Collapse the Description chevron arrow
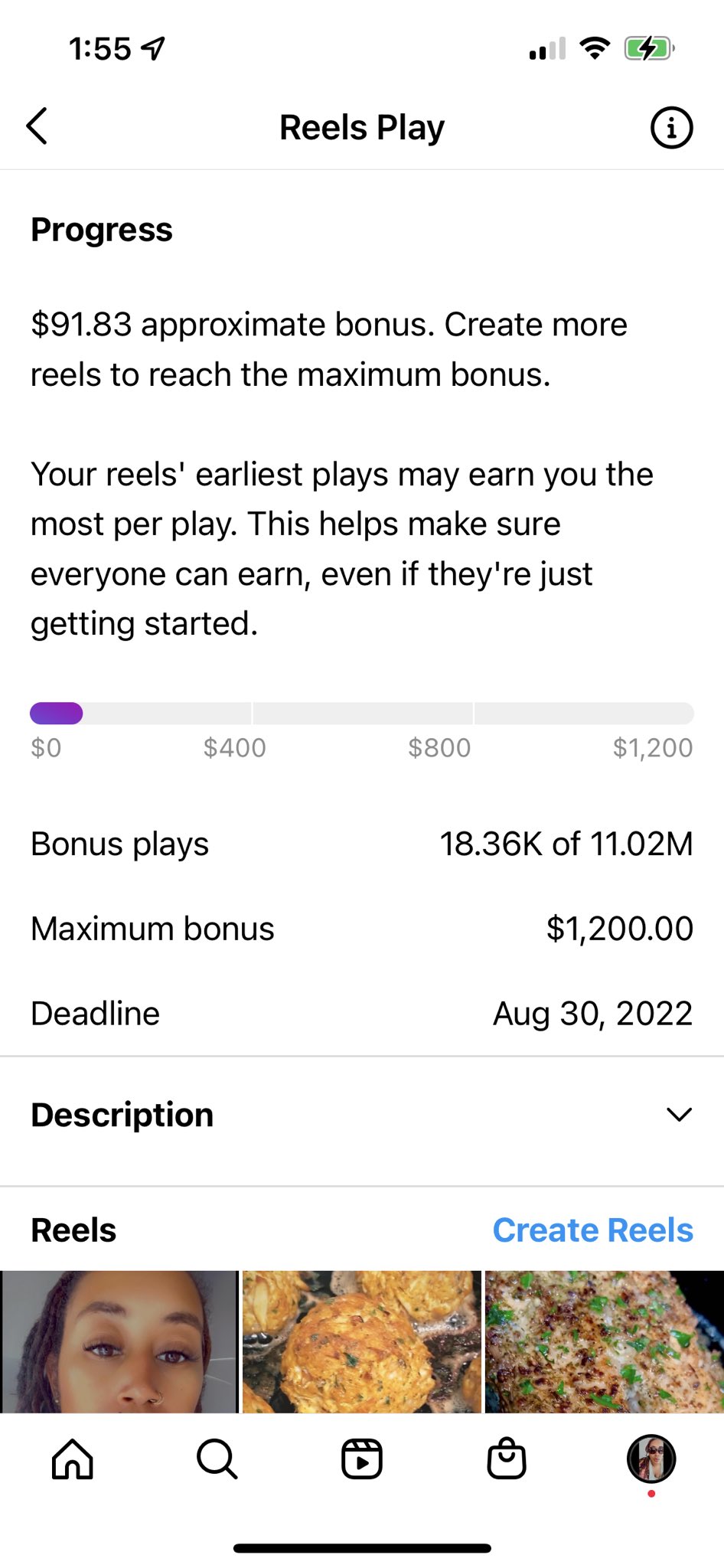Viewport: 724px width, 1568px height. (x=678, y=1115)
